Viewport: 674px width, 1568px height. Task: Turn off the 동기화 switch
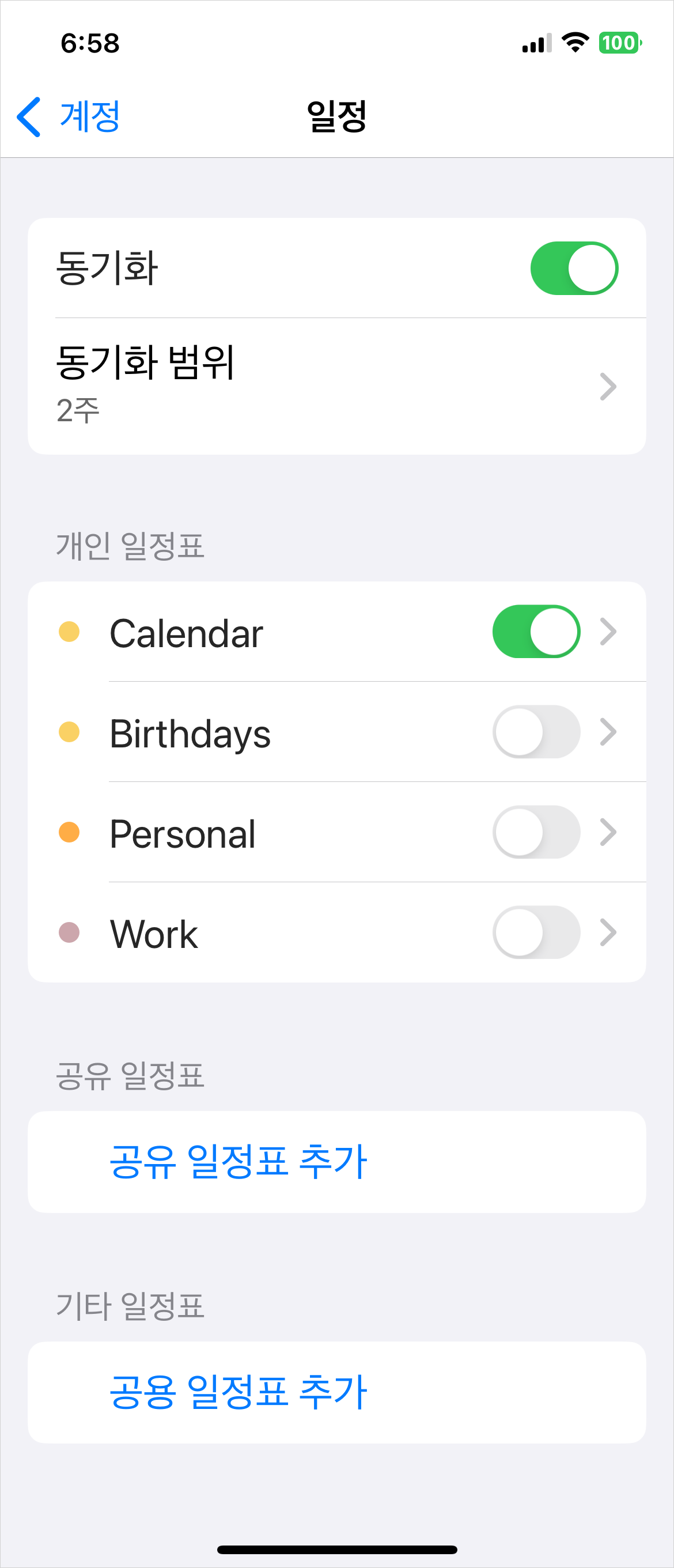point(574,269)
